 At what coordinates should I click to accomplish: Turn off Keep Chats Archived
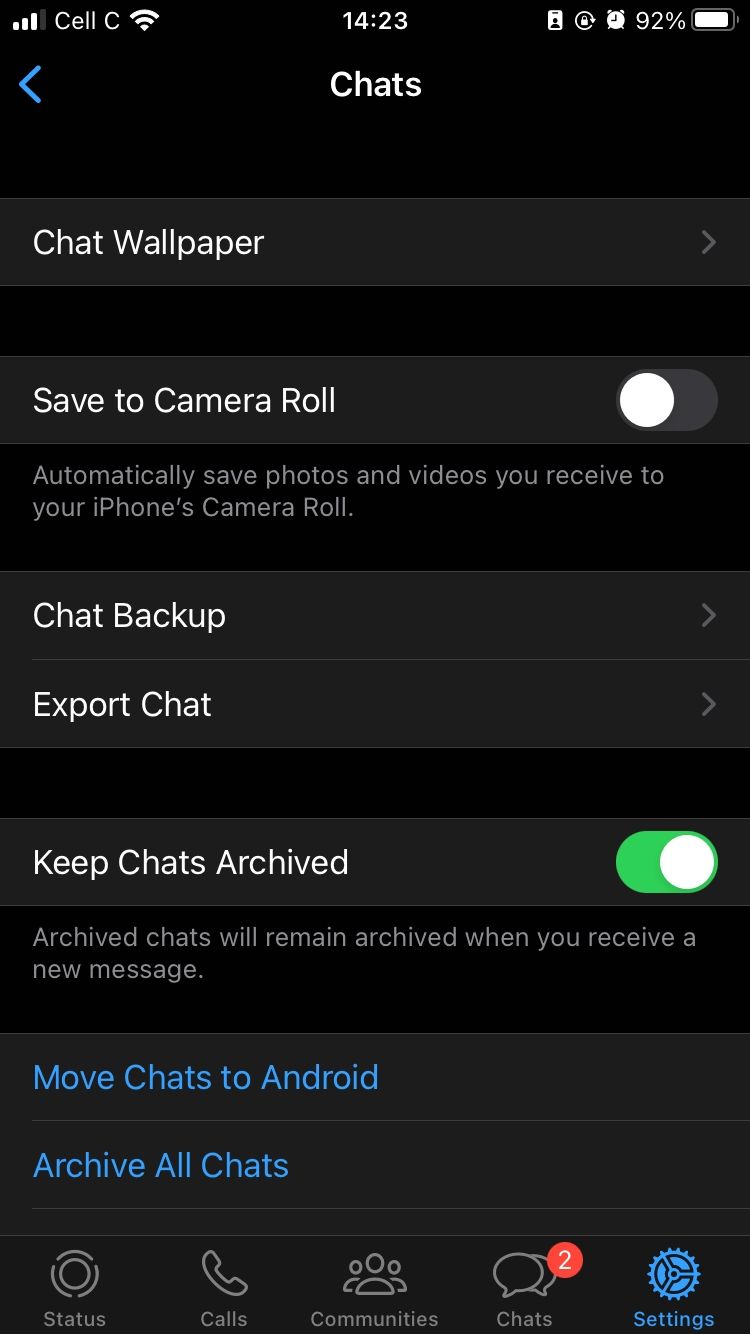point(666,862)
